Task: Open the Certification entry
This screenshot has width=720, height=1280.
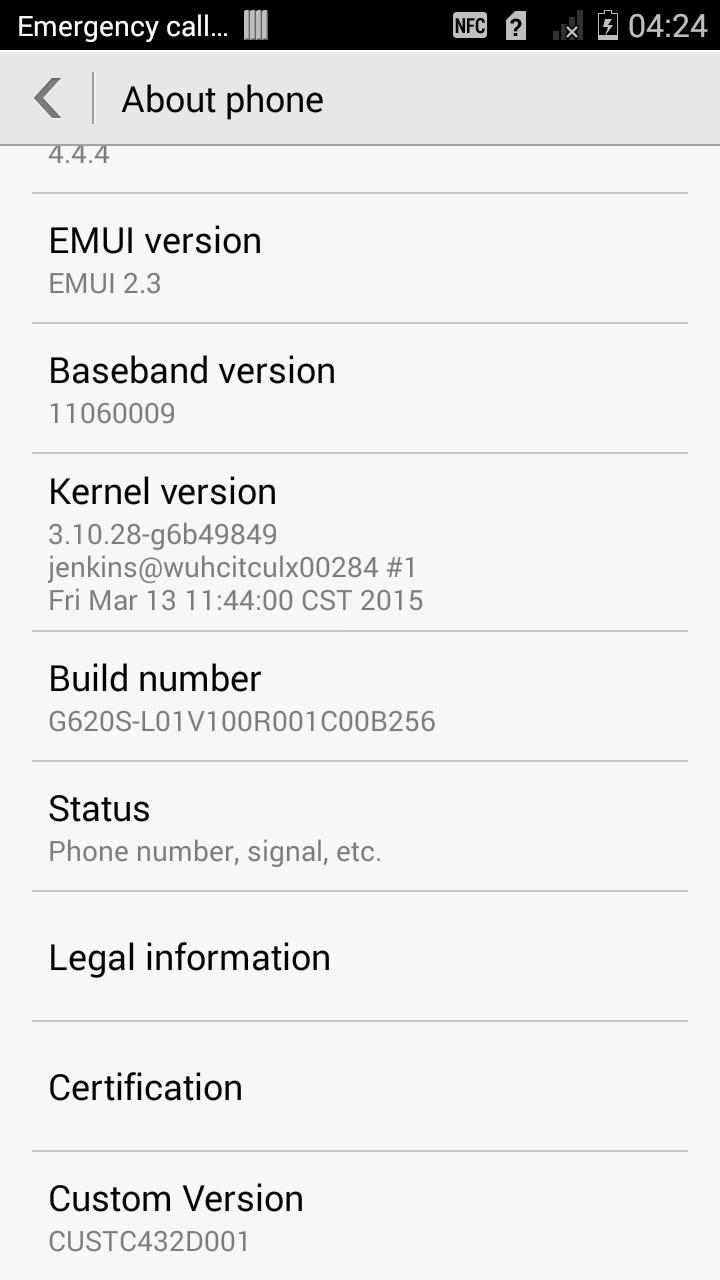Action: click(x=360, y=1087)
